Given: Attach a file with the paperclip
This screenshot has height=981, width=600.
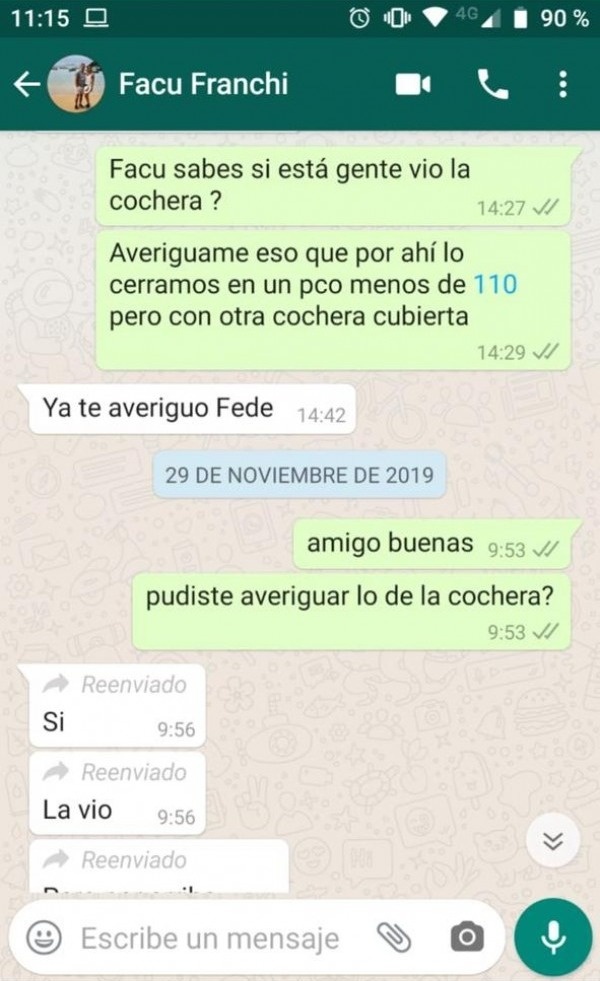Looking at the screenshot, I should [x=394, y=938].
